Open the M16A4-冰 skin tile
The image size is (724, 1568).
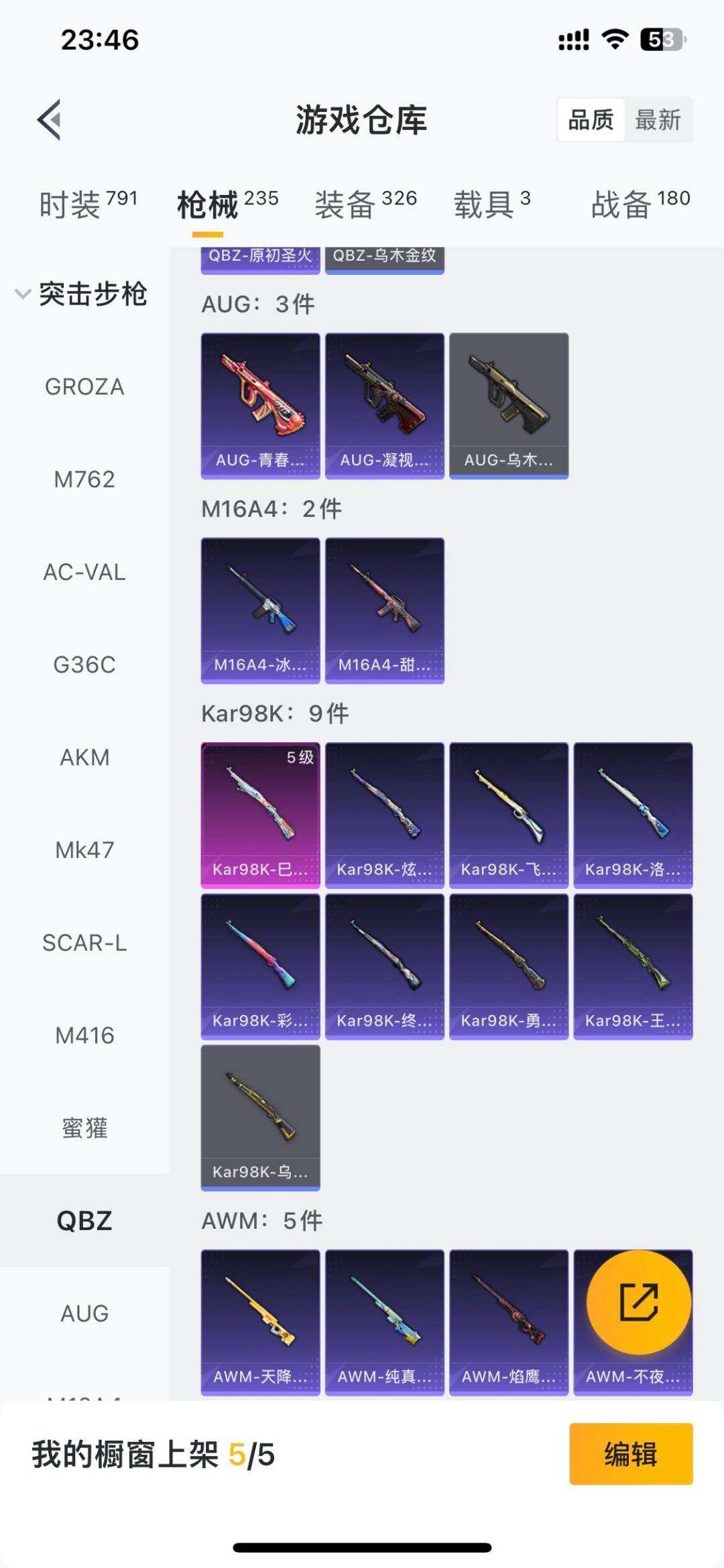pos(260,610)
